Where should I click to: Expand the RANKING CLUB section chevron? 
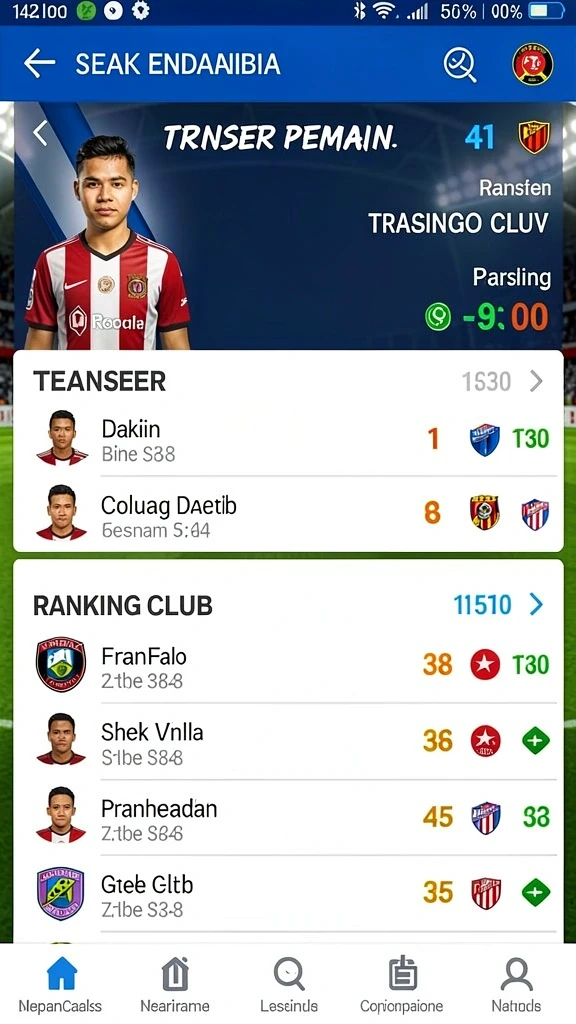(536, 605)
